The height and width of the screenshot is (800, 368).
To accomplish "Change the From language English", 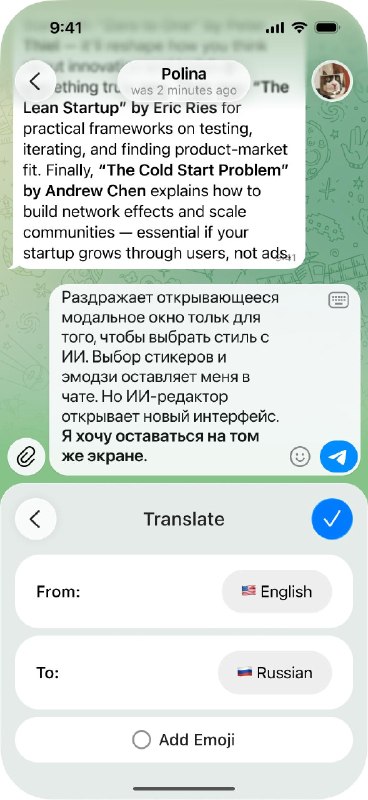I will click(277, 592).
